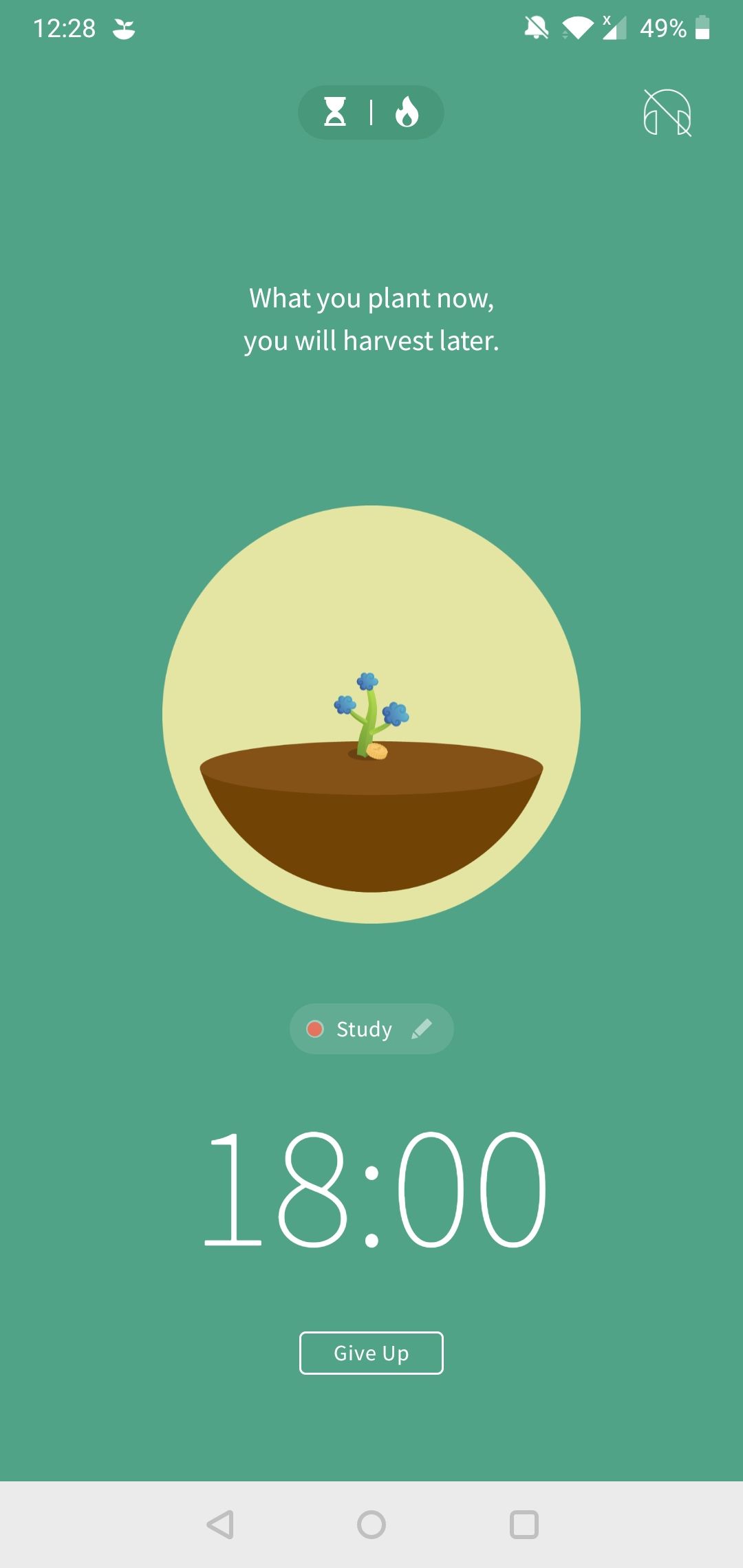Image resolution: width=743 pixels, height=1568 pixels.
Task: Return to the home screen
Action: point(371,1524)
